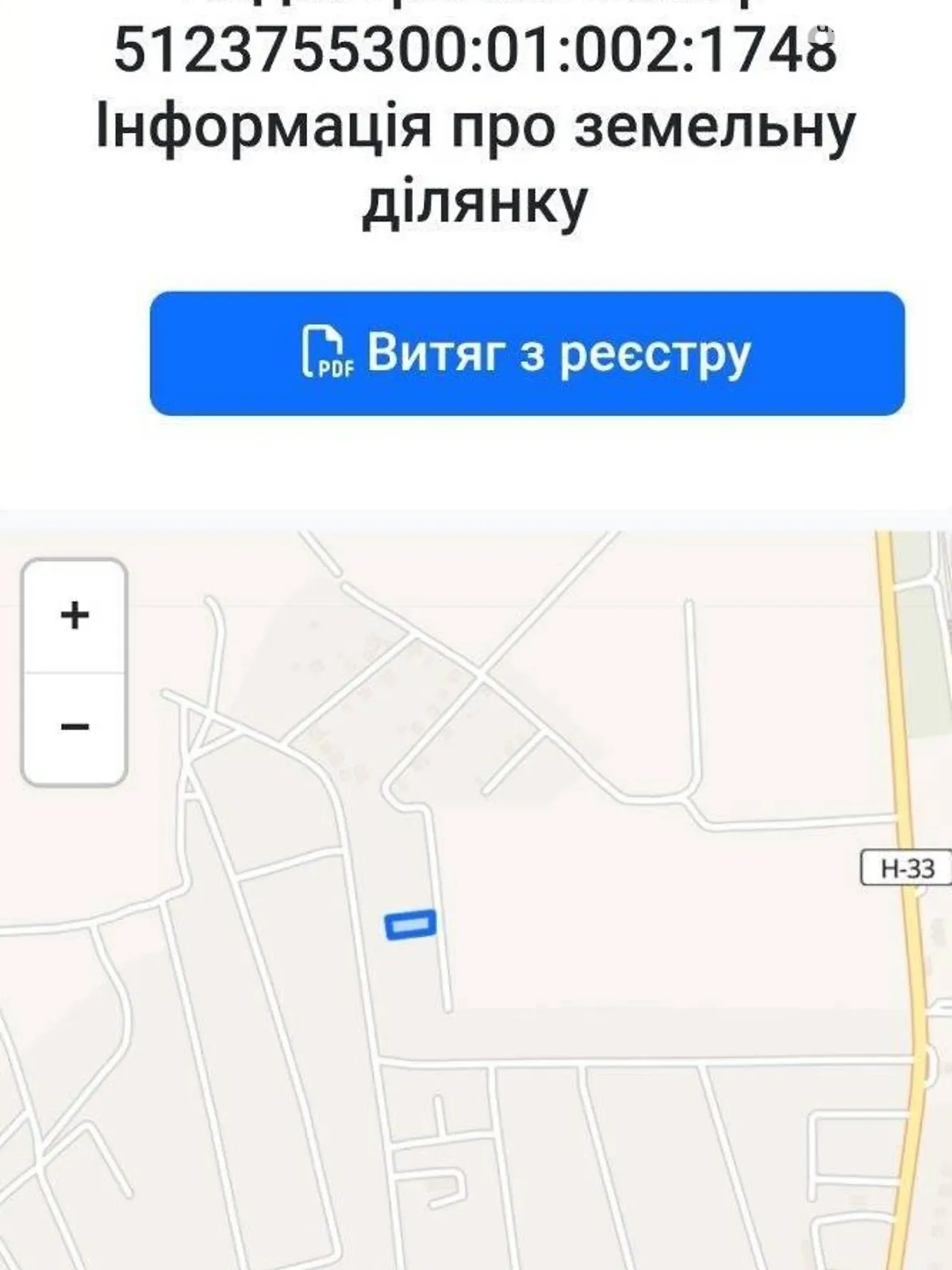The height and width of the screenshot is (1270, 952).
Task: Download the «Витяг з реєстру» PDF
Action: [527, 353]
